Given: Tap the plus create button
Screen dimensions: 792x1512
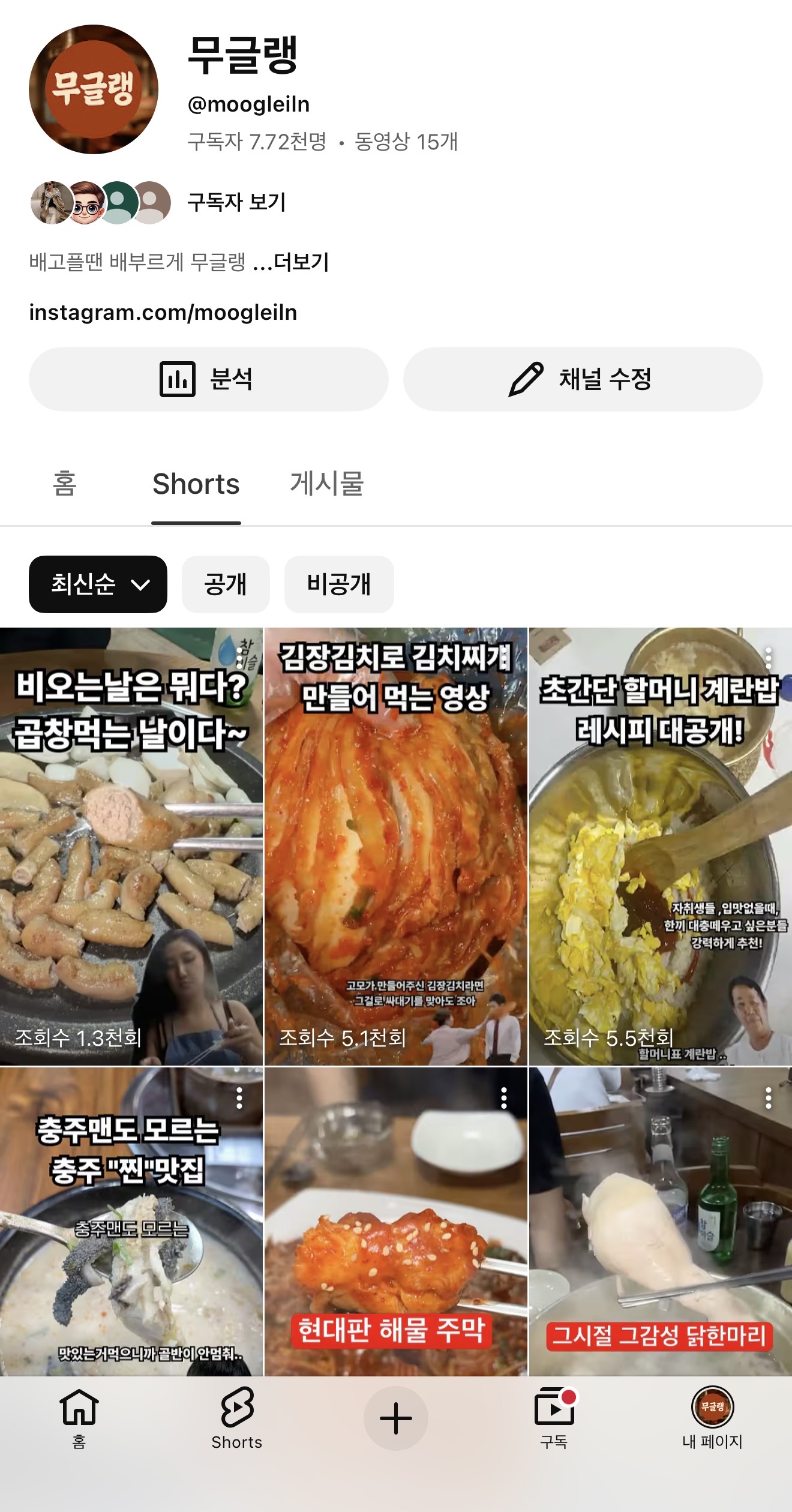Looking at the screenshot, I should coord(396,1419).
